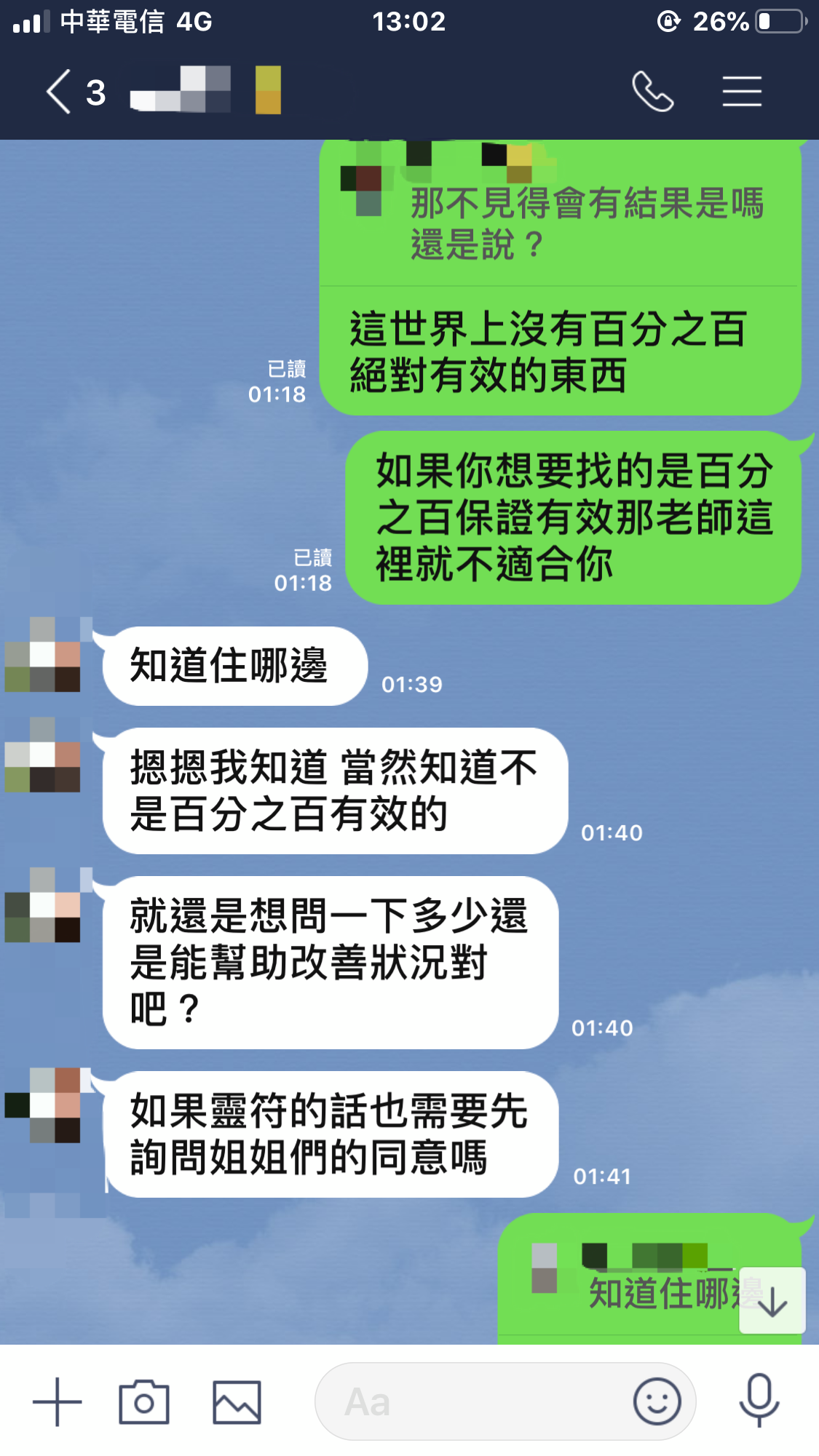Open the plus attachment menu
This screenshot has width=819, height=1456.
pos(58,1401)
